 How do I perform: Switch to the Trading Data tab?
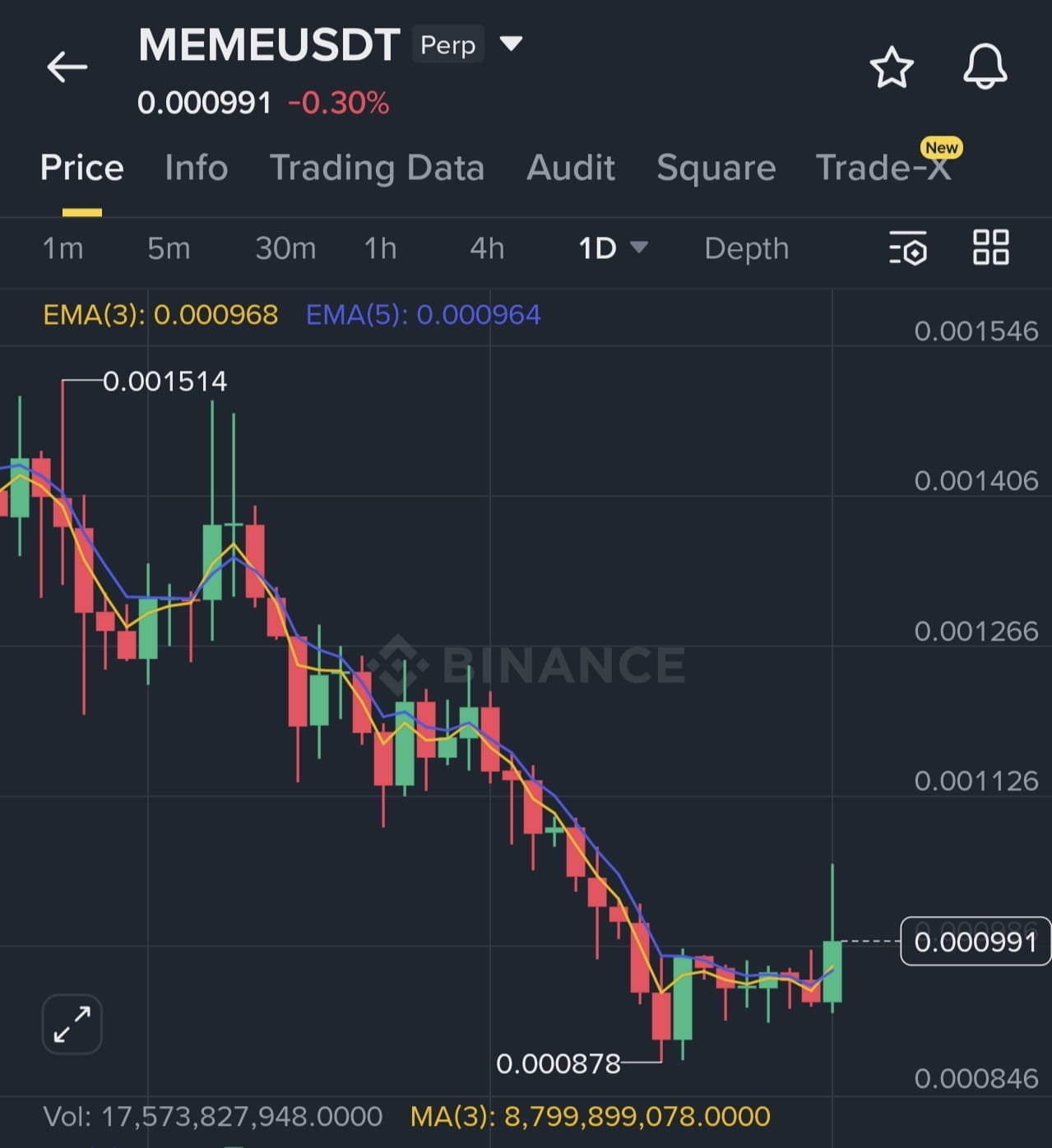(x=377, y=168)
